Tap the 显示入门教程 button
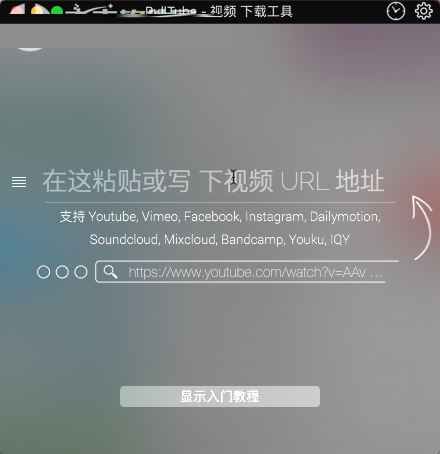 click(220, 396)
